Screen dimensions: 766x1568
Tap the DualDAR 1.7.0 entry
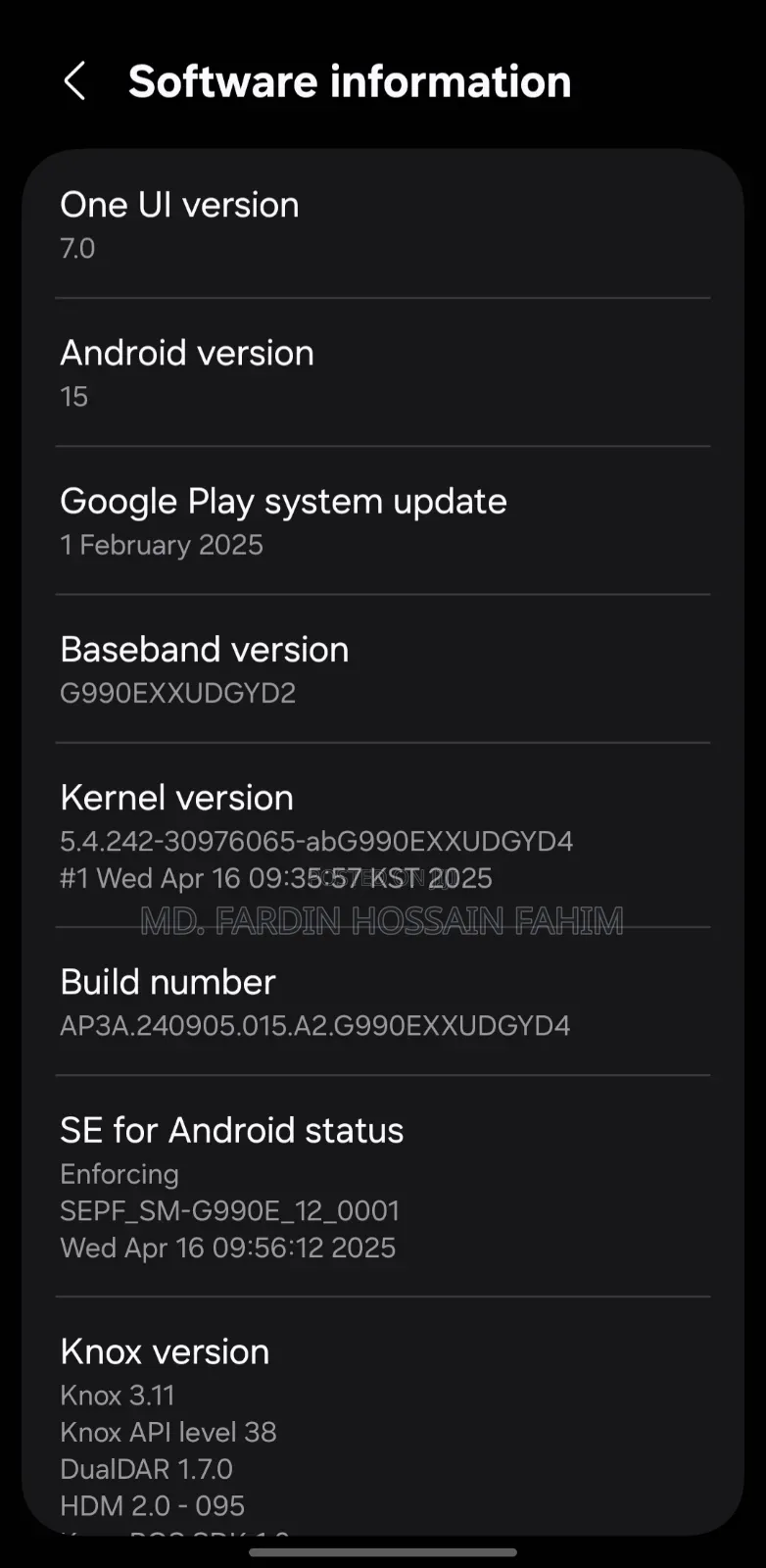pyautogui.click(x=145, y=1468)
